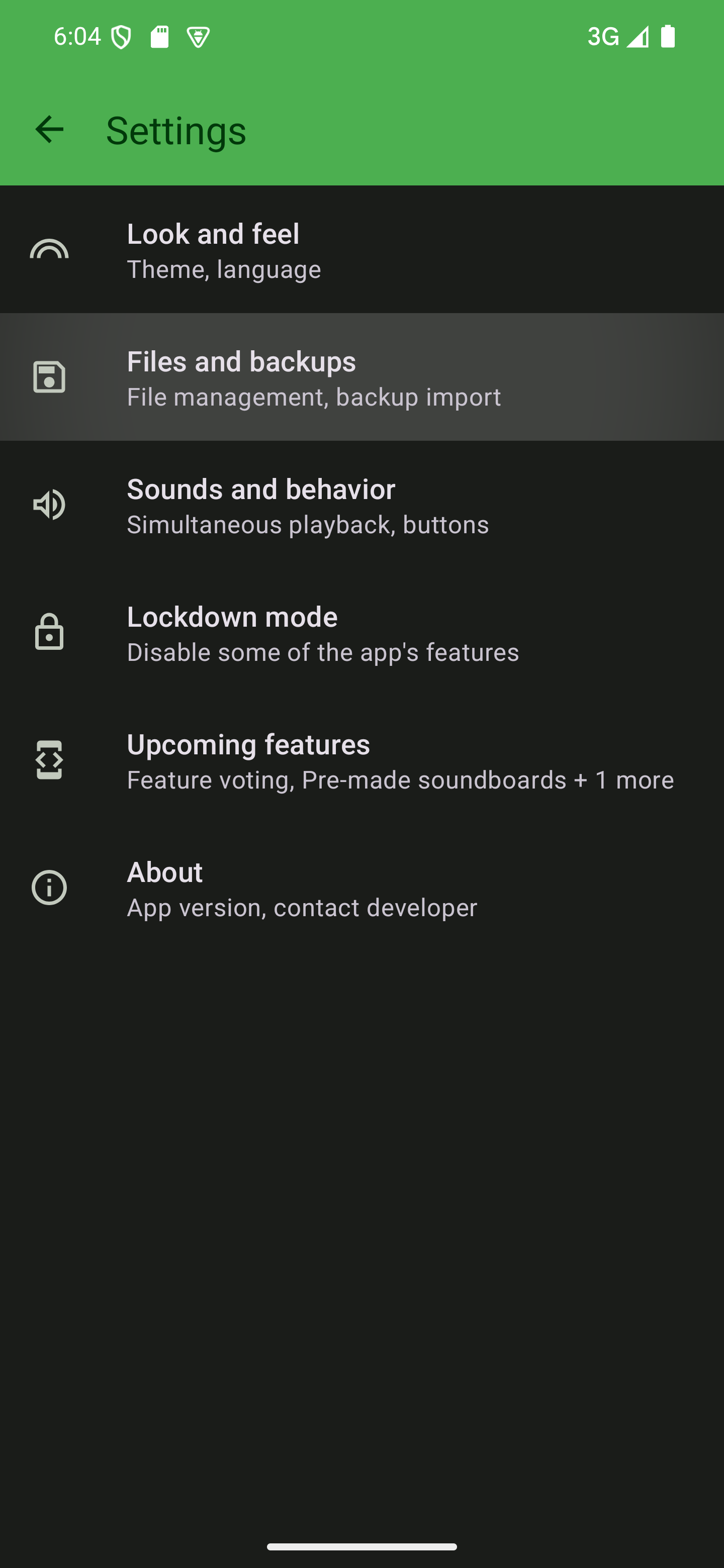Go back from Settings
This screenshot has width=724, height=1568.
(x=49, y=130)
